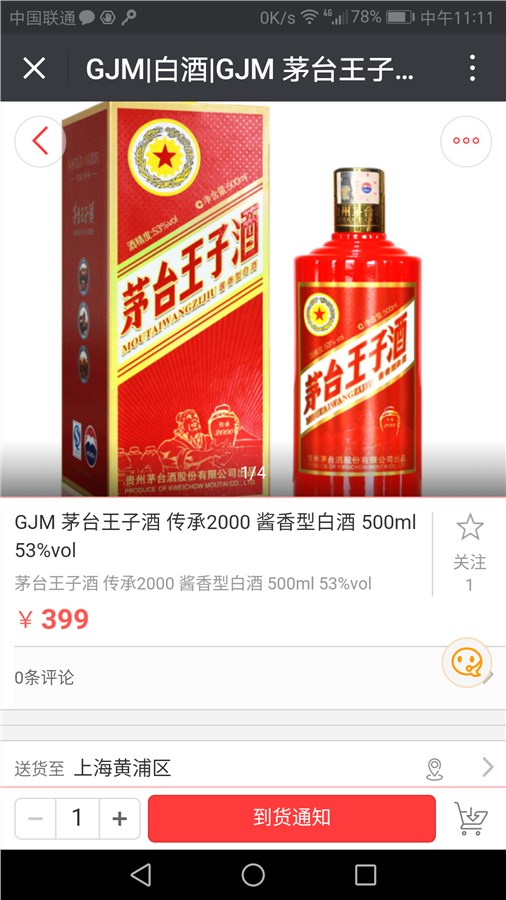Open the product image of 茅台王子酒
Viewport: 506px width, 900px height.
coord(253,299)
